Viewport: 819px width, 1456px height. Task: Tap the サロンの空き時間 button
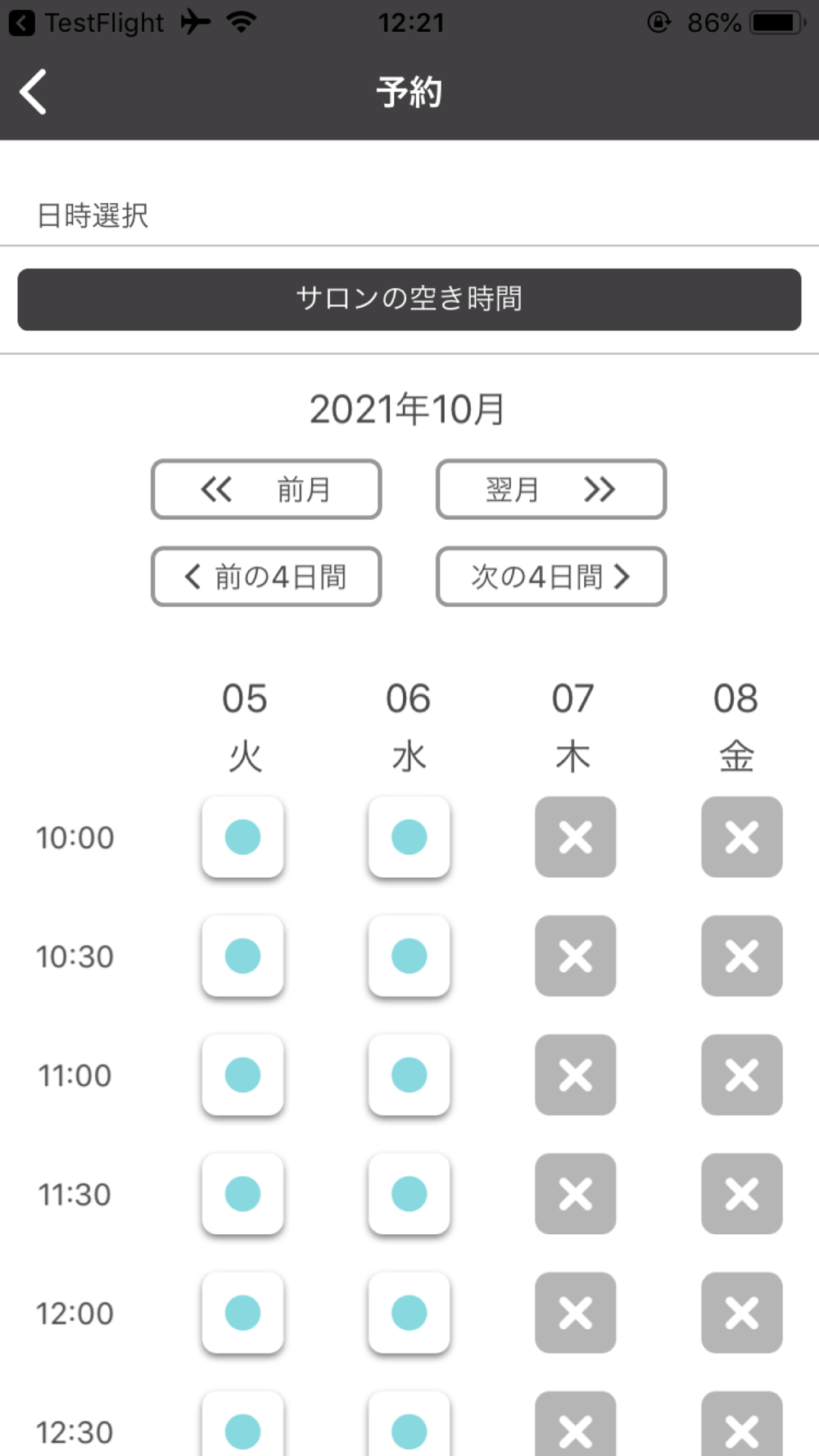pos(409,300)
